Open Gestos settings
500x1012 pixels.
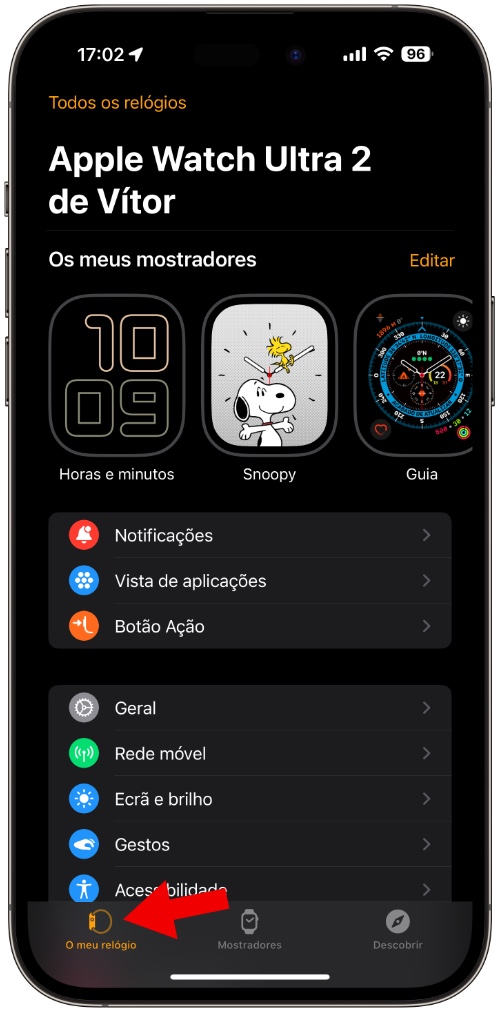(250, 844)
